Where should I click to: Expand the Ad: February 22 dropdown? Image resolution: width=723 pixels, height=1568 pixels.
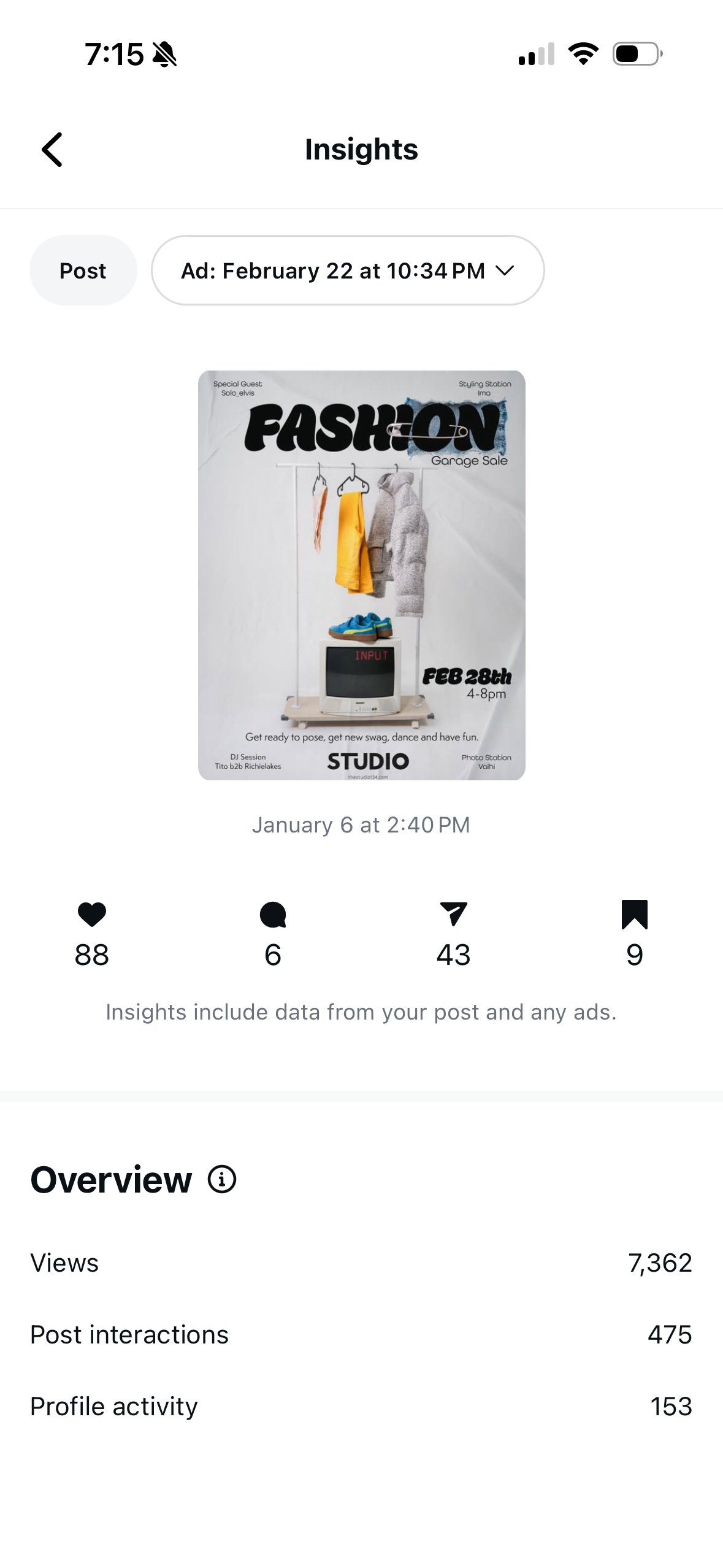(348, 271)
